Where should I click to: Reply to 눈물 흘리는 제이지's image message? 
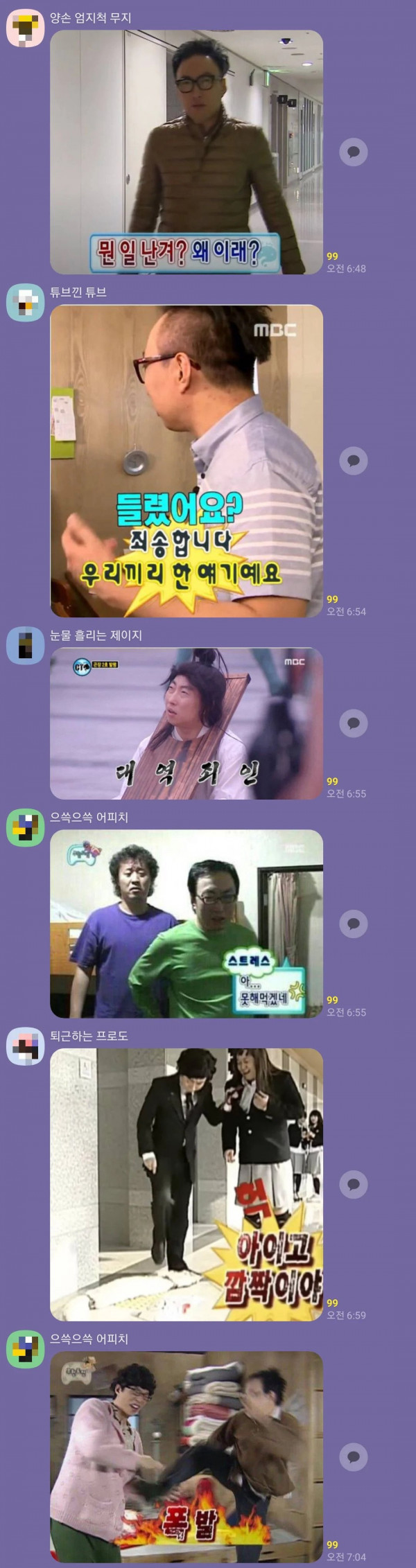coord(353,723)
